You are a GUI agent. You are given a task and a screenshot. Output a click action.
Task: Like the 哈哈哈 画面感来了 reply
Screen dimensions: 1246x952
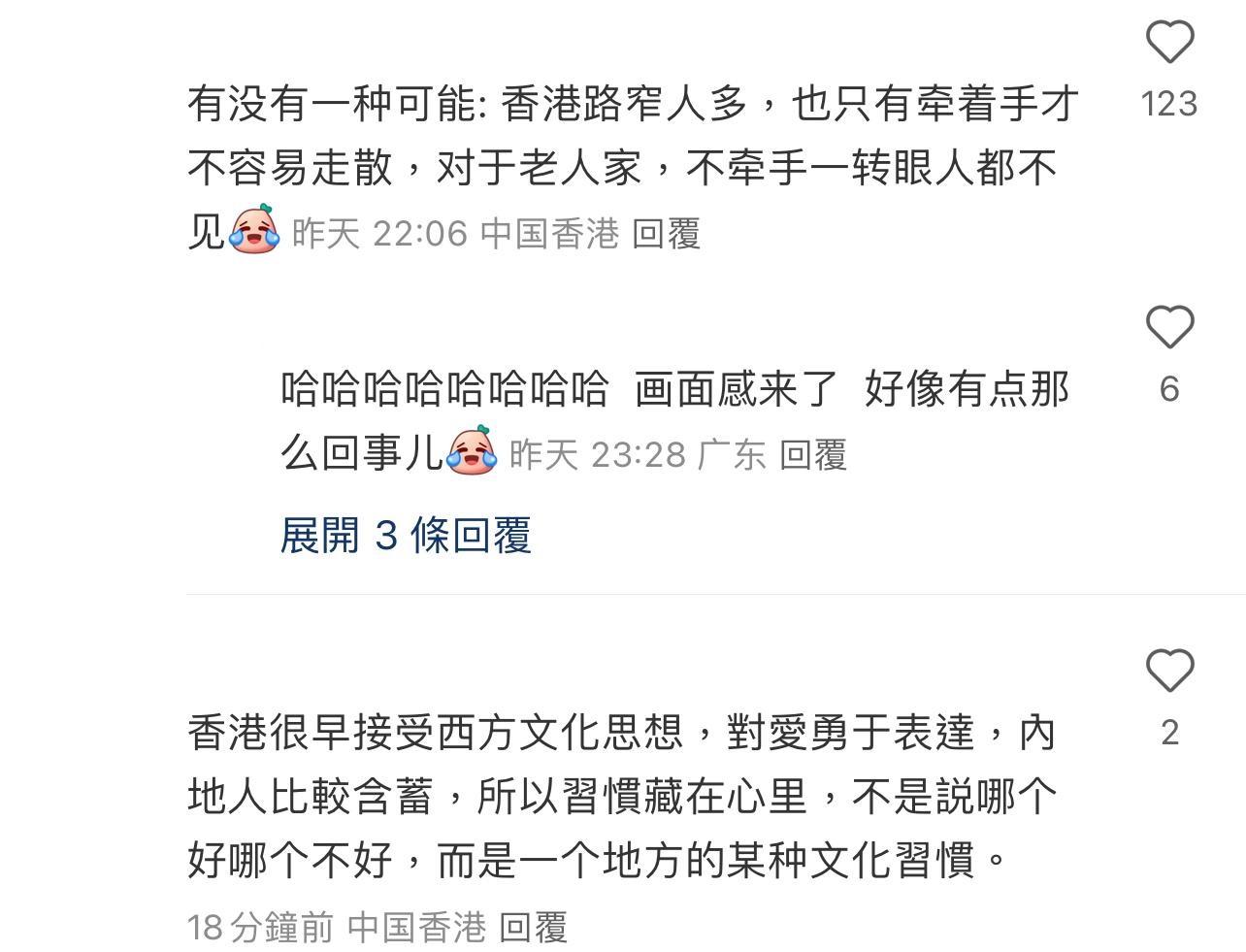tap(1169, 327)
